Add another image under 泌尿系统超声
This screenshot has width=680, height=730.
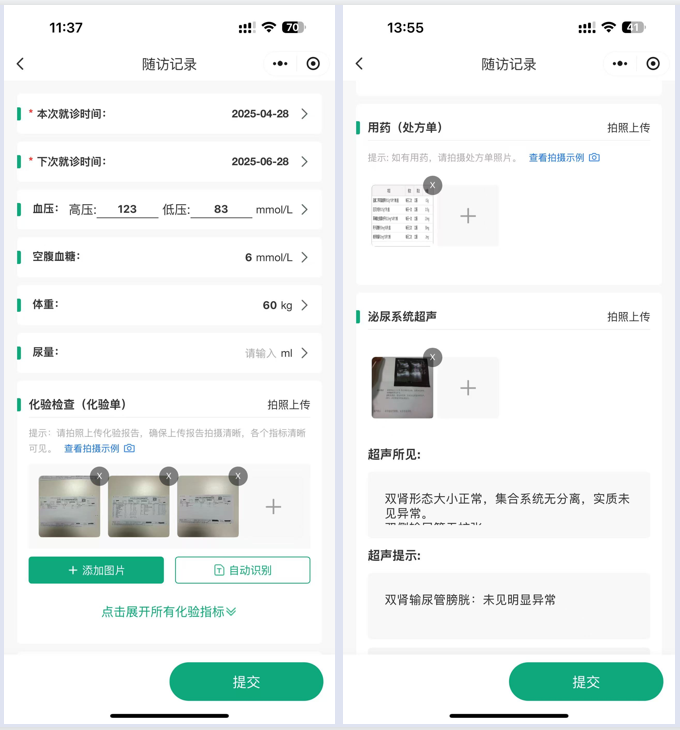(468, 388)
